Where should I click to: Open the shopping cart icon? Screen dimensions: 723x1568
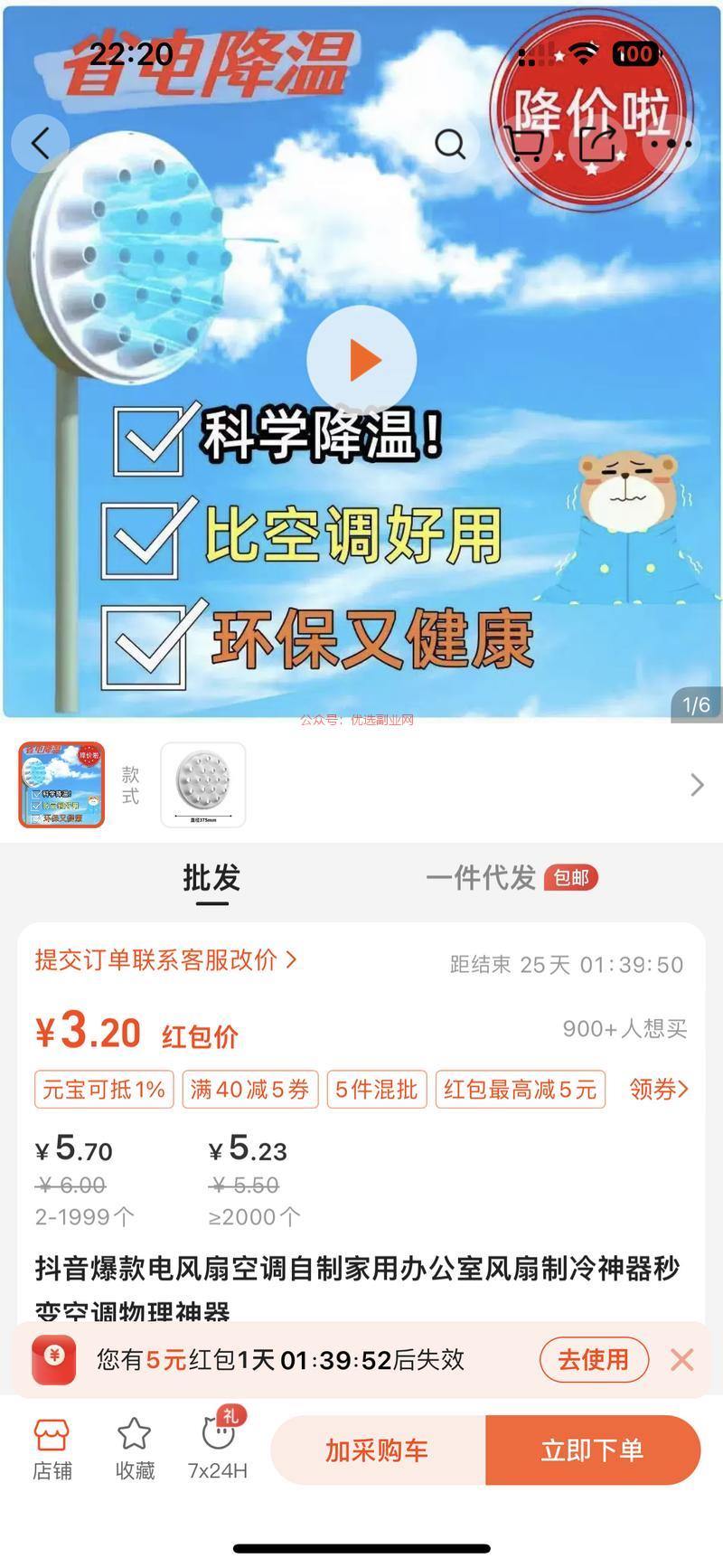click(x=525, y=143)
